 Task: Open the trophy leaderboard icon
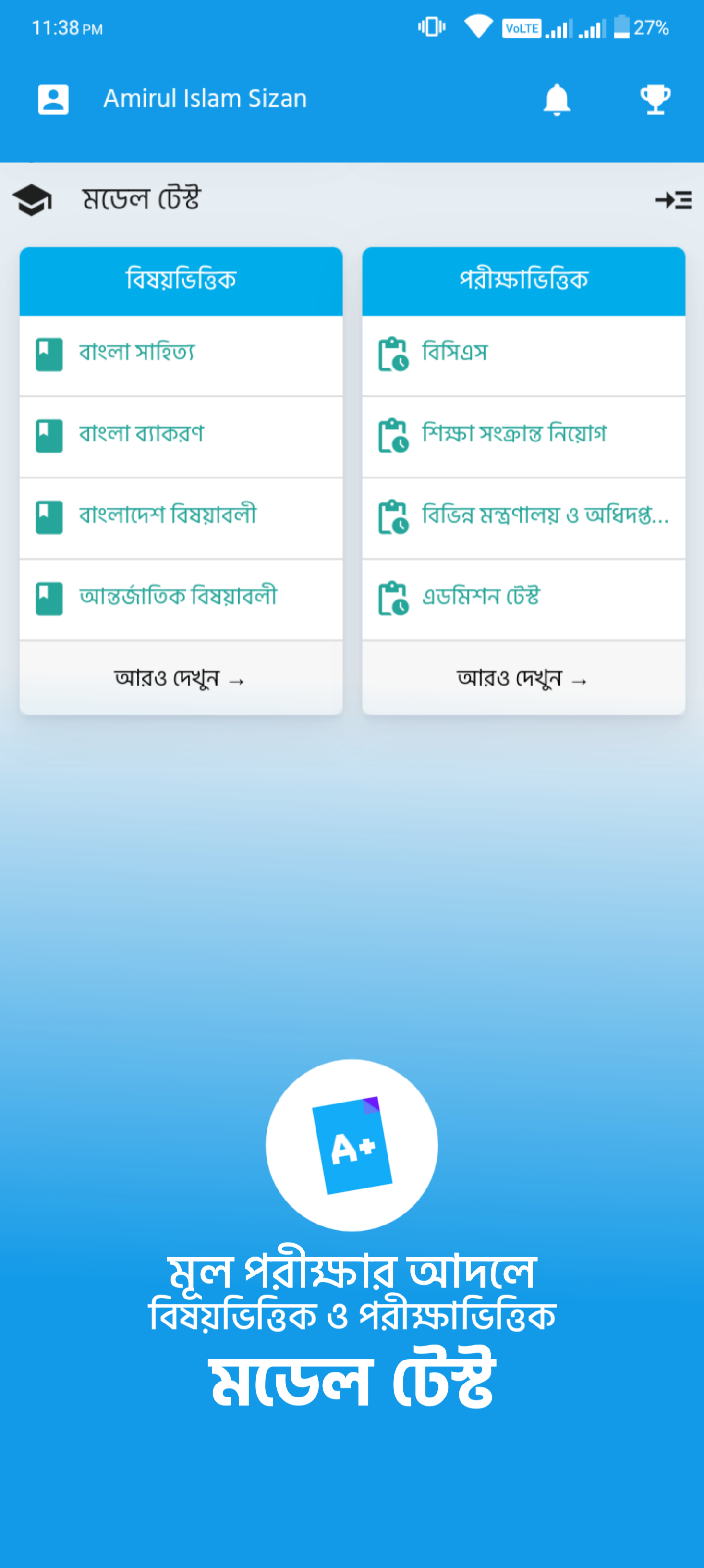click(x=655, y=99)
